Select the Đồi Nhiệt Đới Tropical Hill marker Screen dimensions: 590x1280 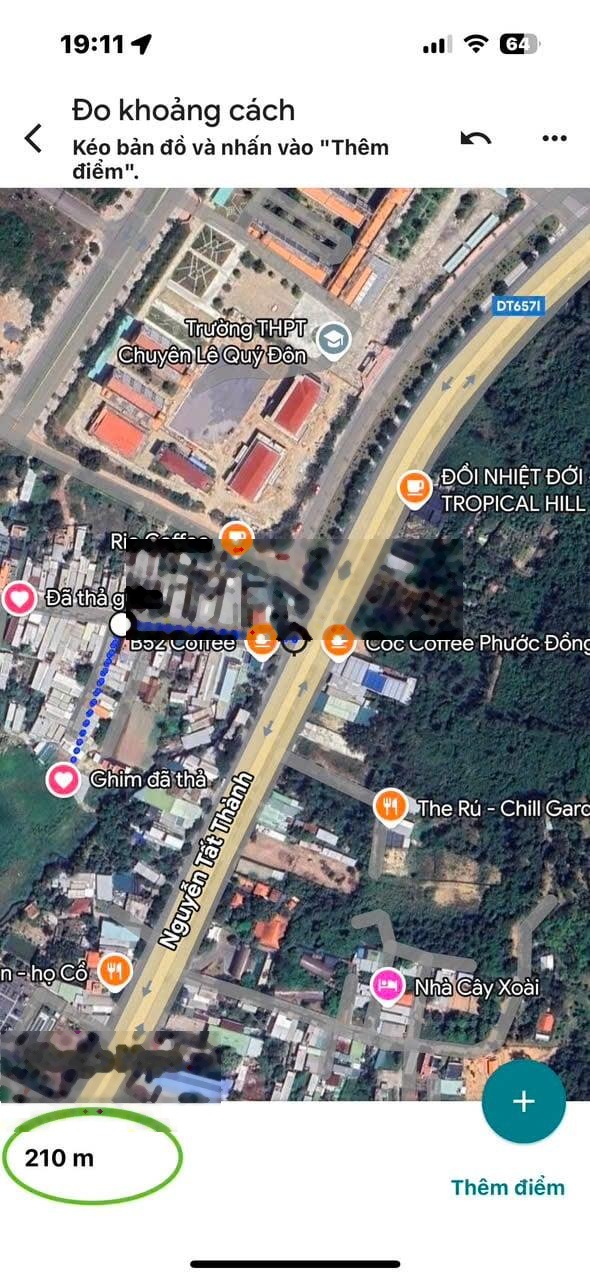click(413, 489)
